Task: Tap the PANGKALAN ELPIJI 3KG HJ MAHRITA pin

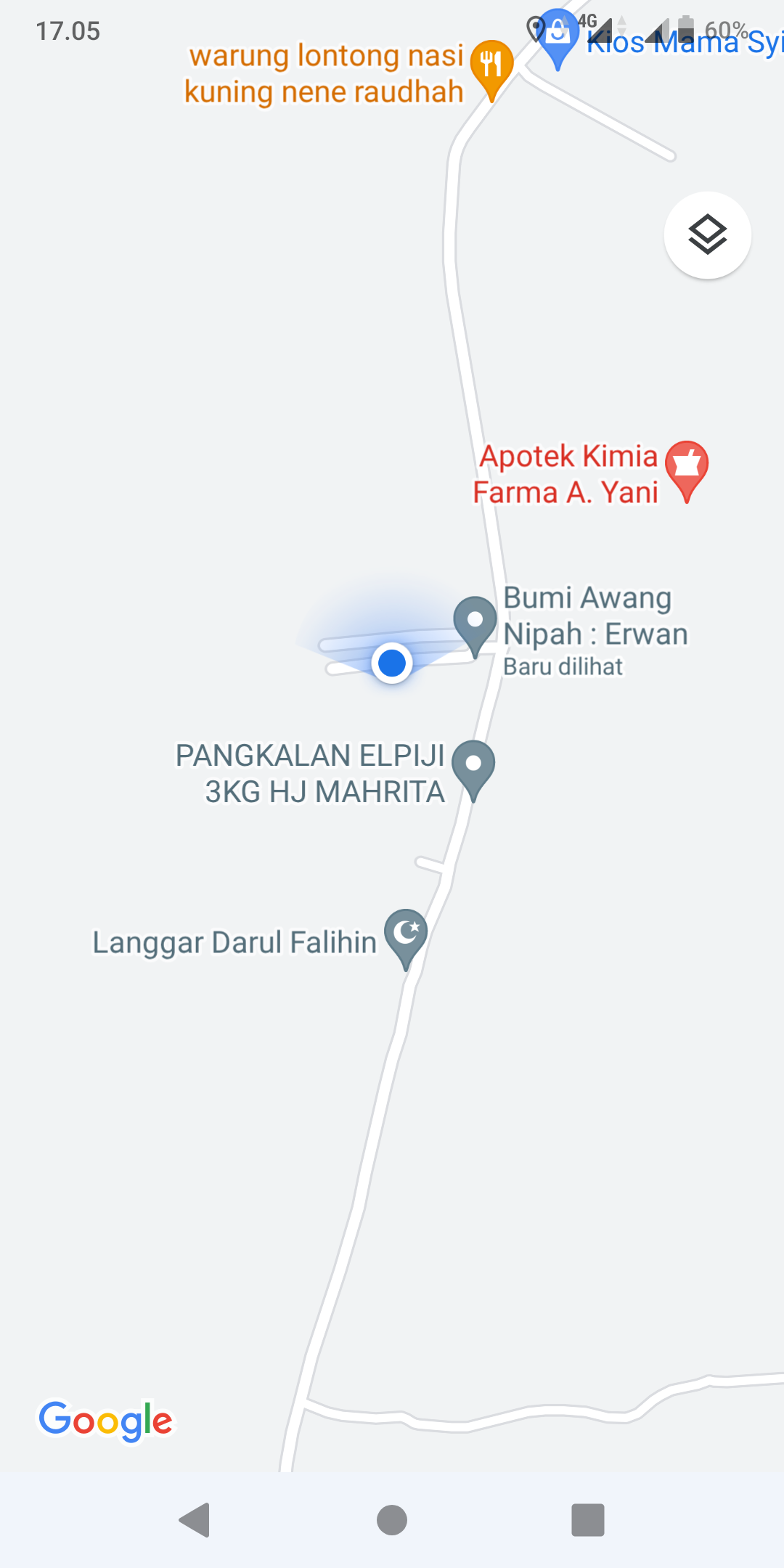Action: (473, 765)
